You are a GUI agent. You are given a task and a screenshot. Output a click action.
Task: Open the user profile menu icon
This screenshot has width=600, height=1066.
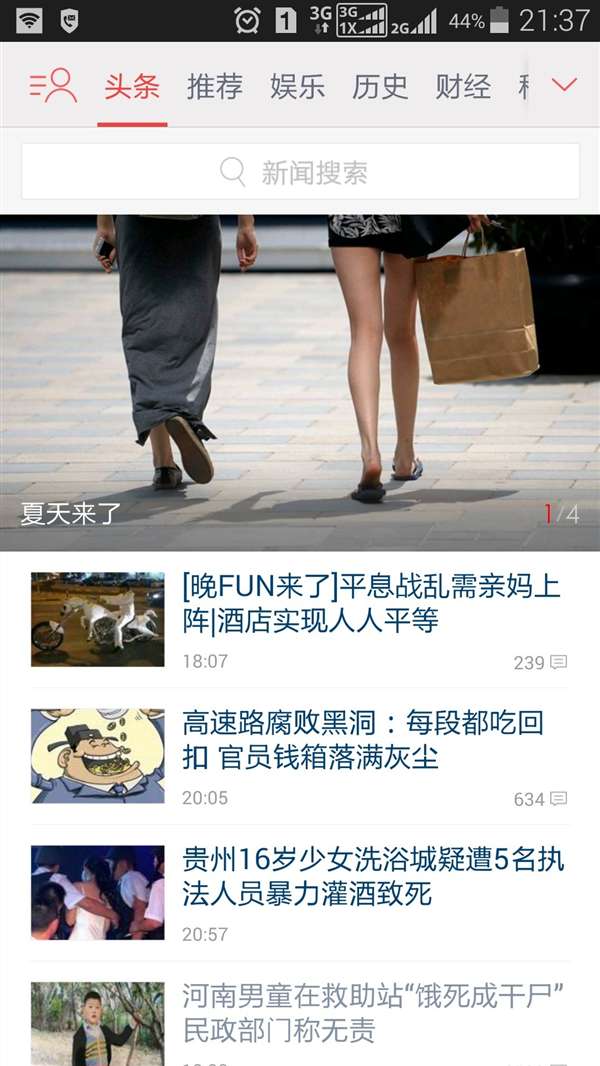53,86
